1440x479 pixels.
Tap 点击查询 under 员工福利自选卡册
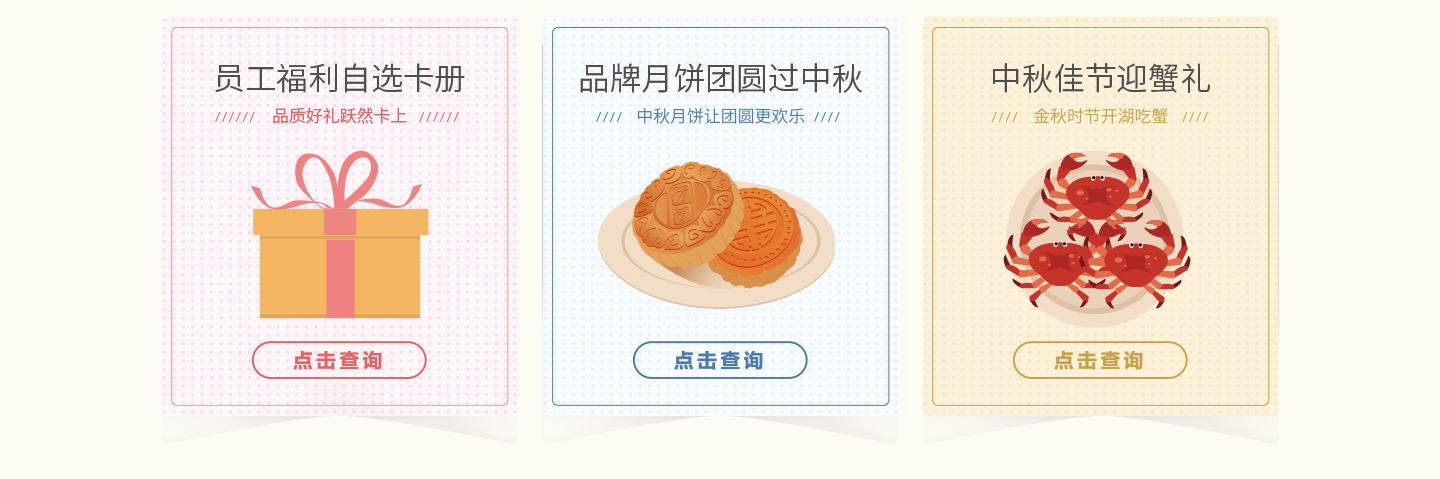click(x=339, y=360)
